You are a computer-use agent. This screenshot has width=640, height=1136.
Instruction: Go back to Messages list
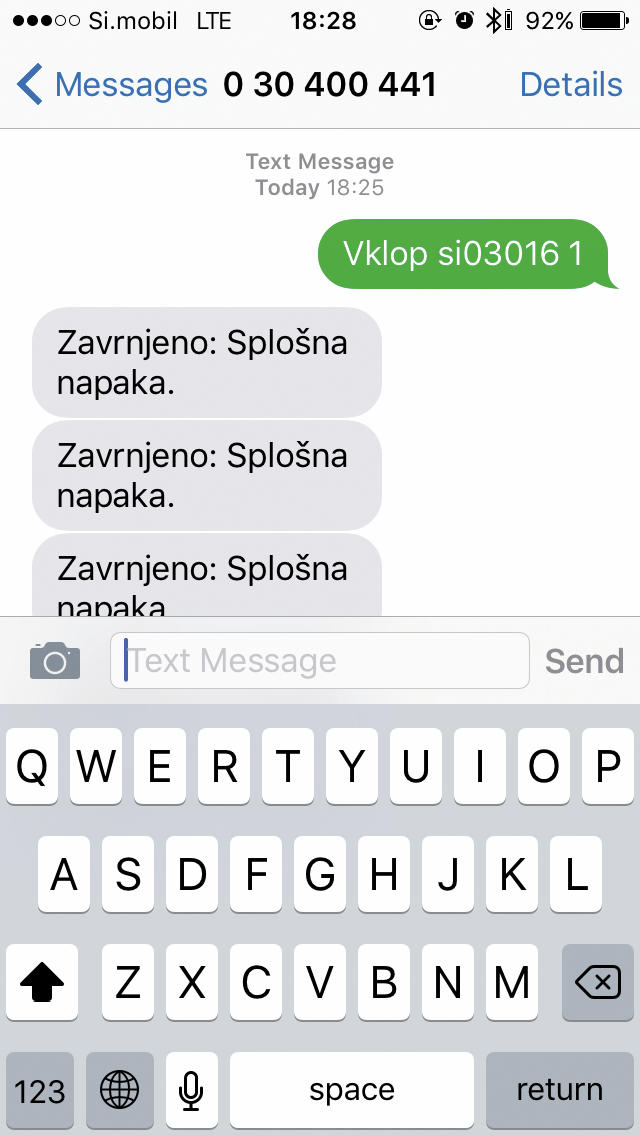[x=110, y=85]
